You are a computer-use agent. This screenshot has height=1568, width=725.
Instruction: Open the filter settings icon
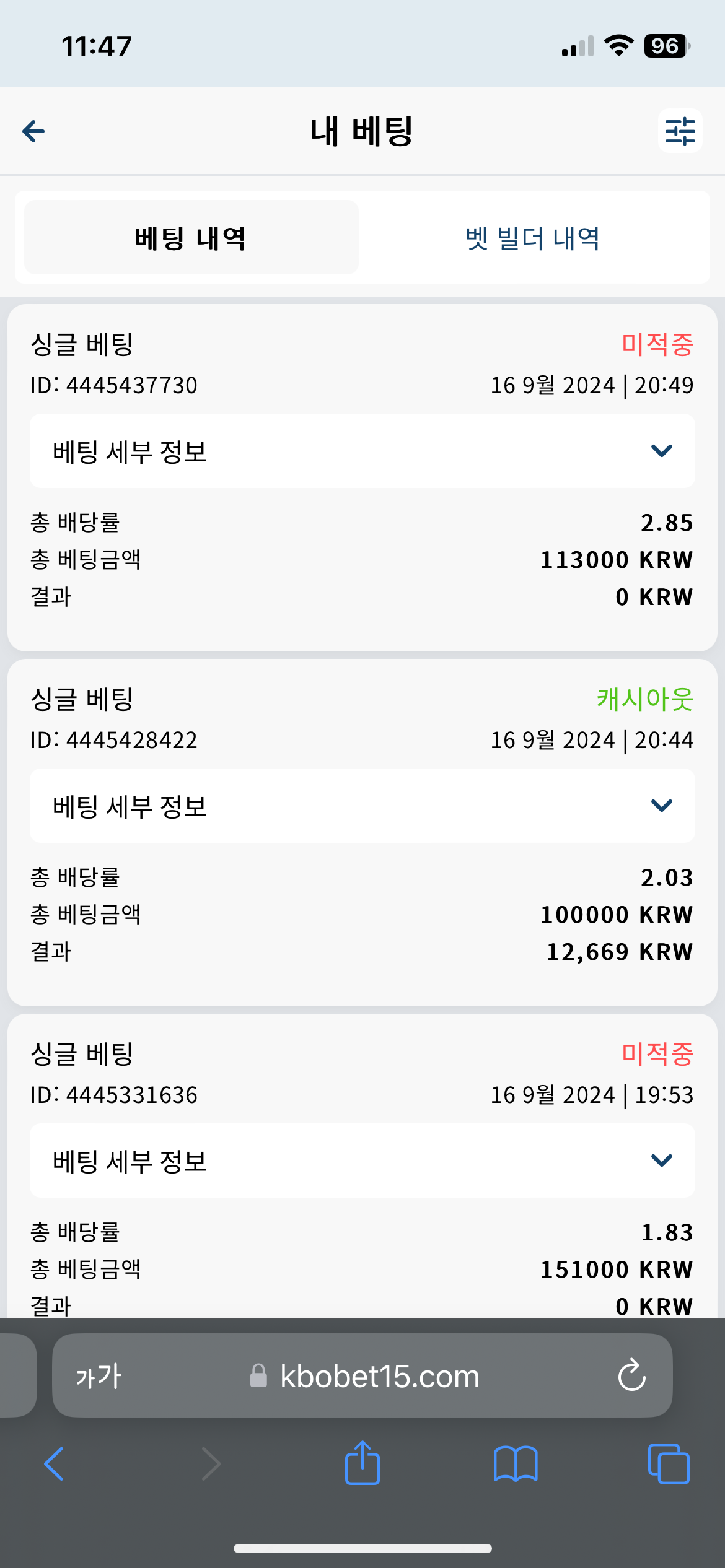tap(680, 131)
